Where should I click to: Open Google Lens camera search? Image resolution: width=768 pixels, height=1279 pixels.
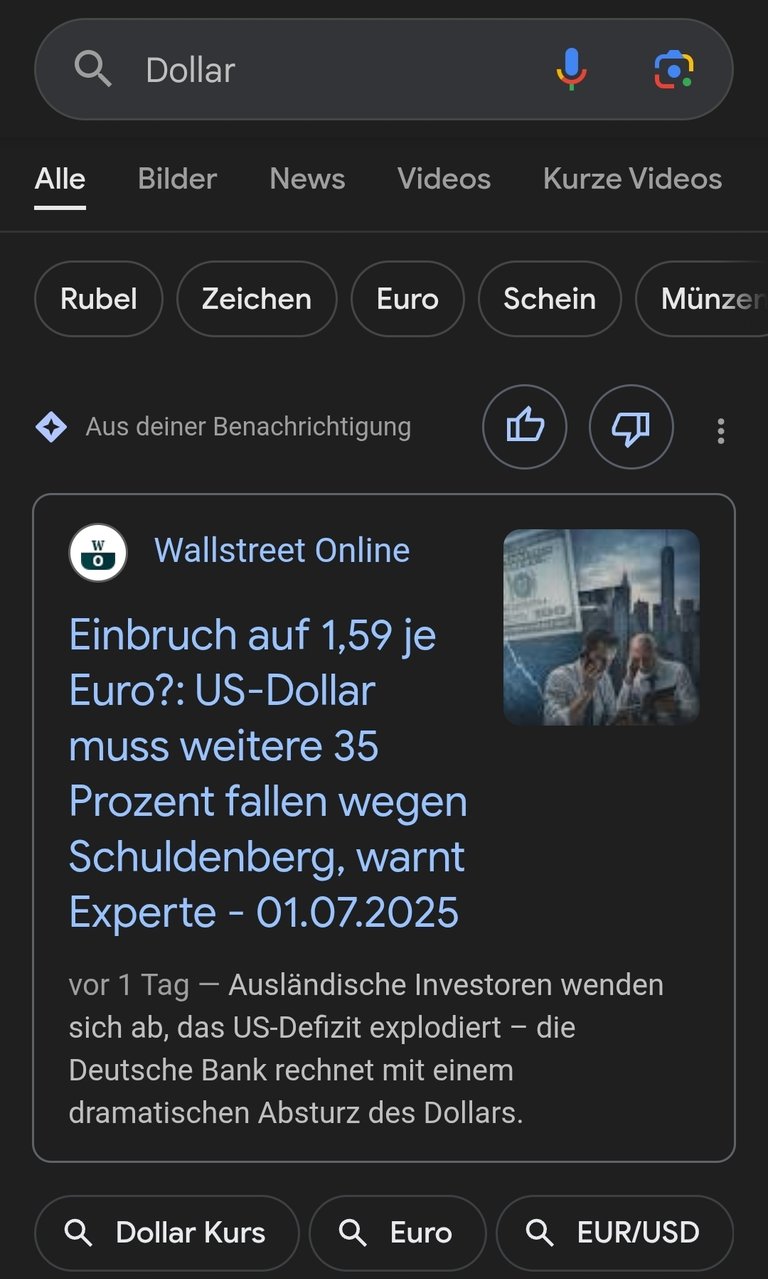674,70
